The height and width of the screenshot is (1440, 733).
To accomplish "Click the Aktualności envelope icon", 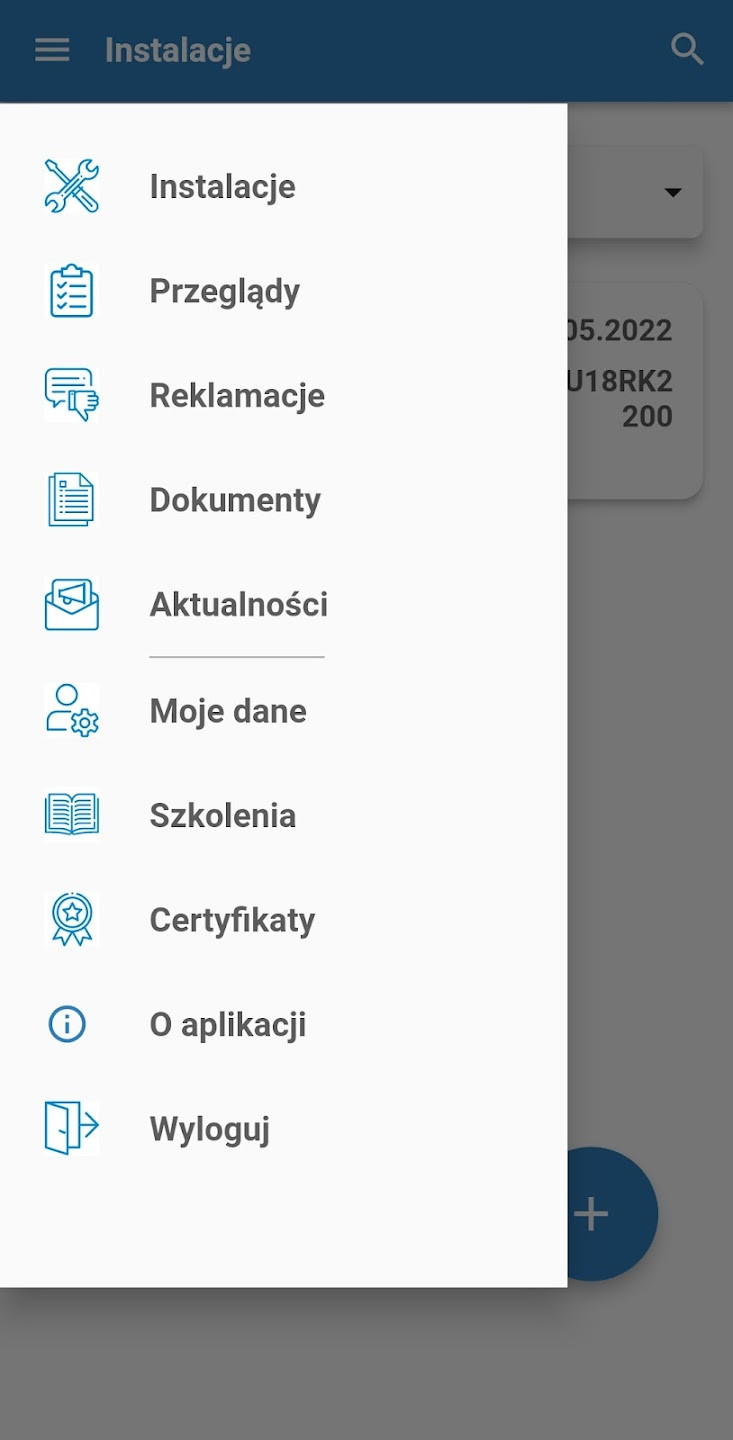I will pyautogui.click(x=70, y=603).
